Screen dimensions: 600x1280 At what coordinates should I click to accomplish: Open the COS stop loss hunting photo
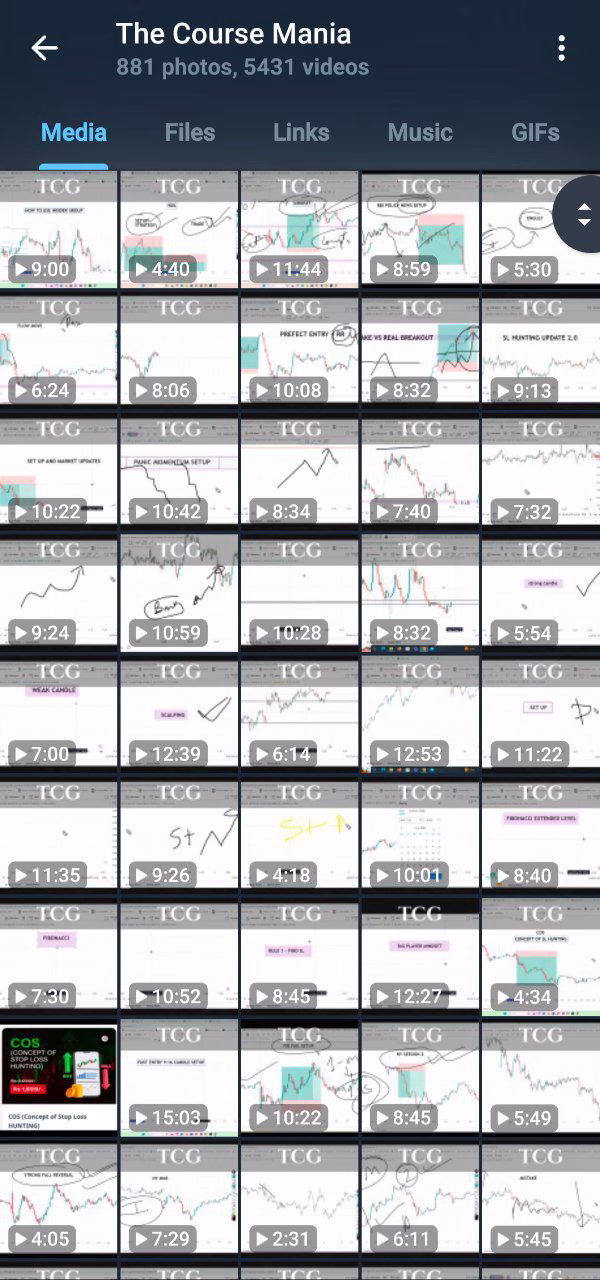(x=58, y=1078)
